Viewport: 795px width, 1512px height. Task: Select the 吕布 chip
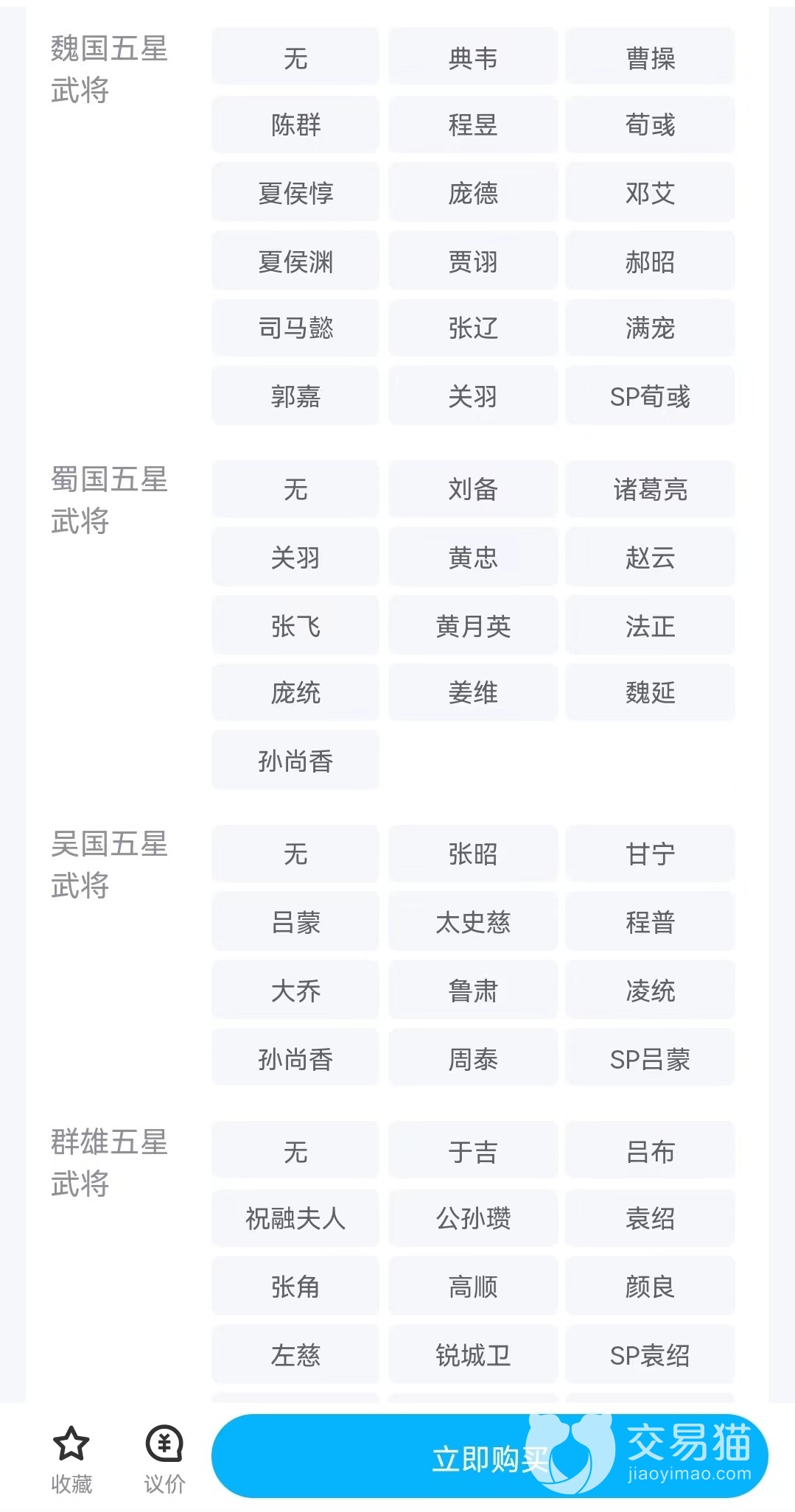click(x=650, y=1151)
